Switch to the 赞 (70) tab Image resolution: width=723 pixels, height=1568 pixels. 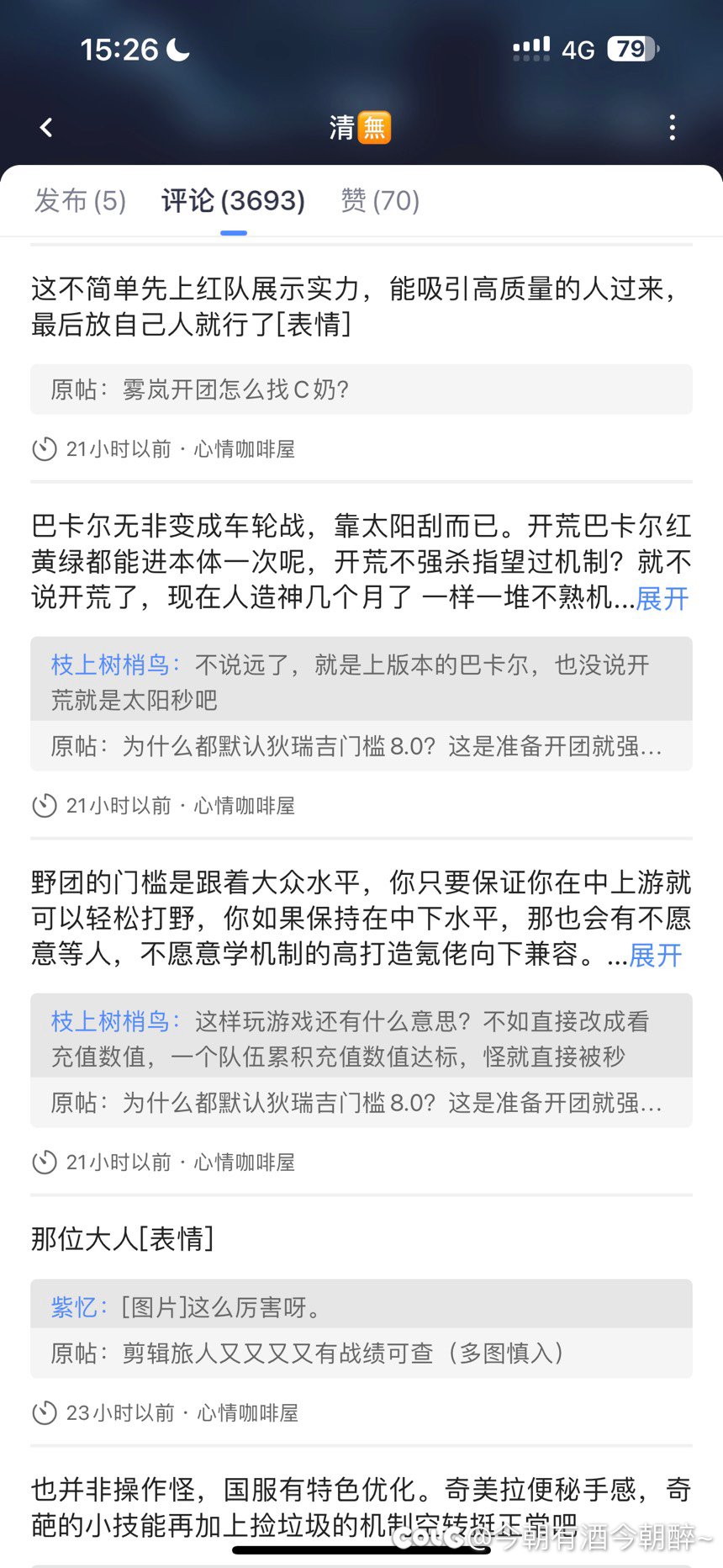tap(380, 201)
